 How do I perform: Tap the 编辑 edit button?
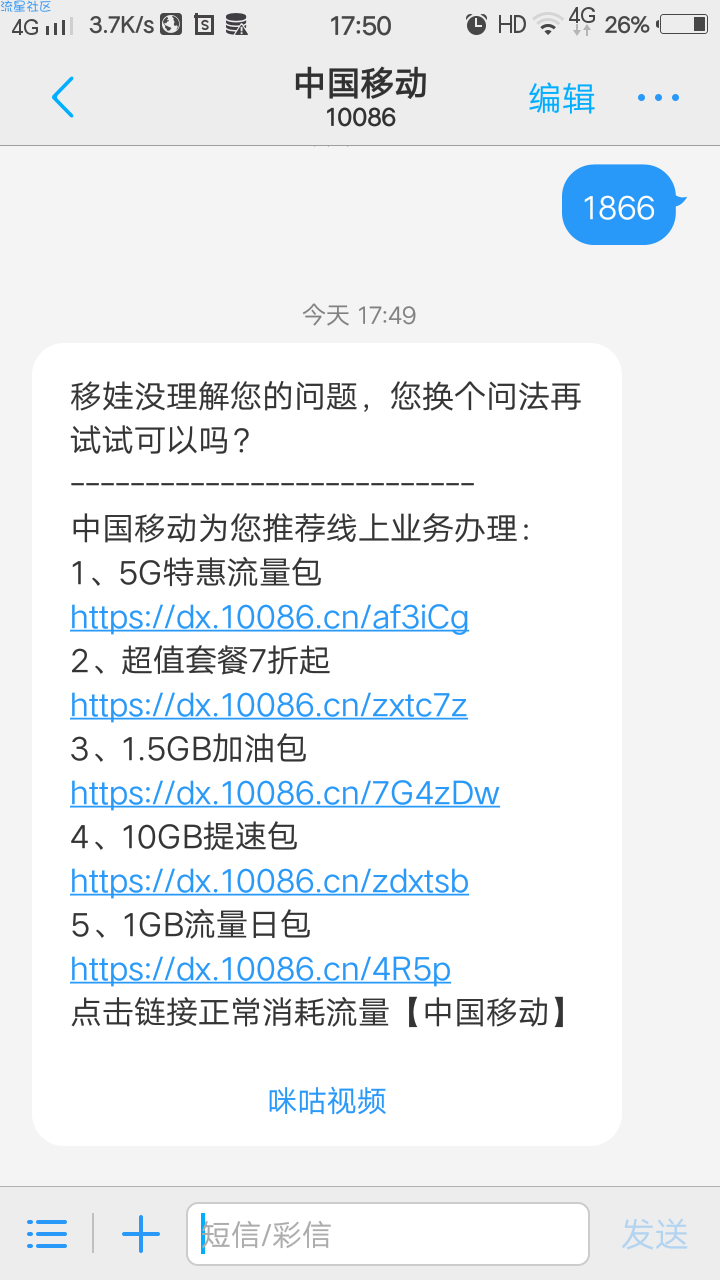click(x=562, y=98)
